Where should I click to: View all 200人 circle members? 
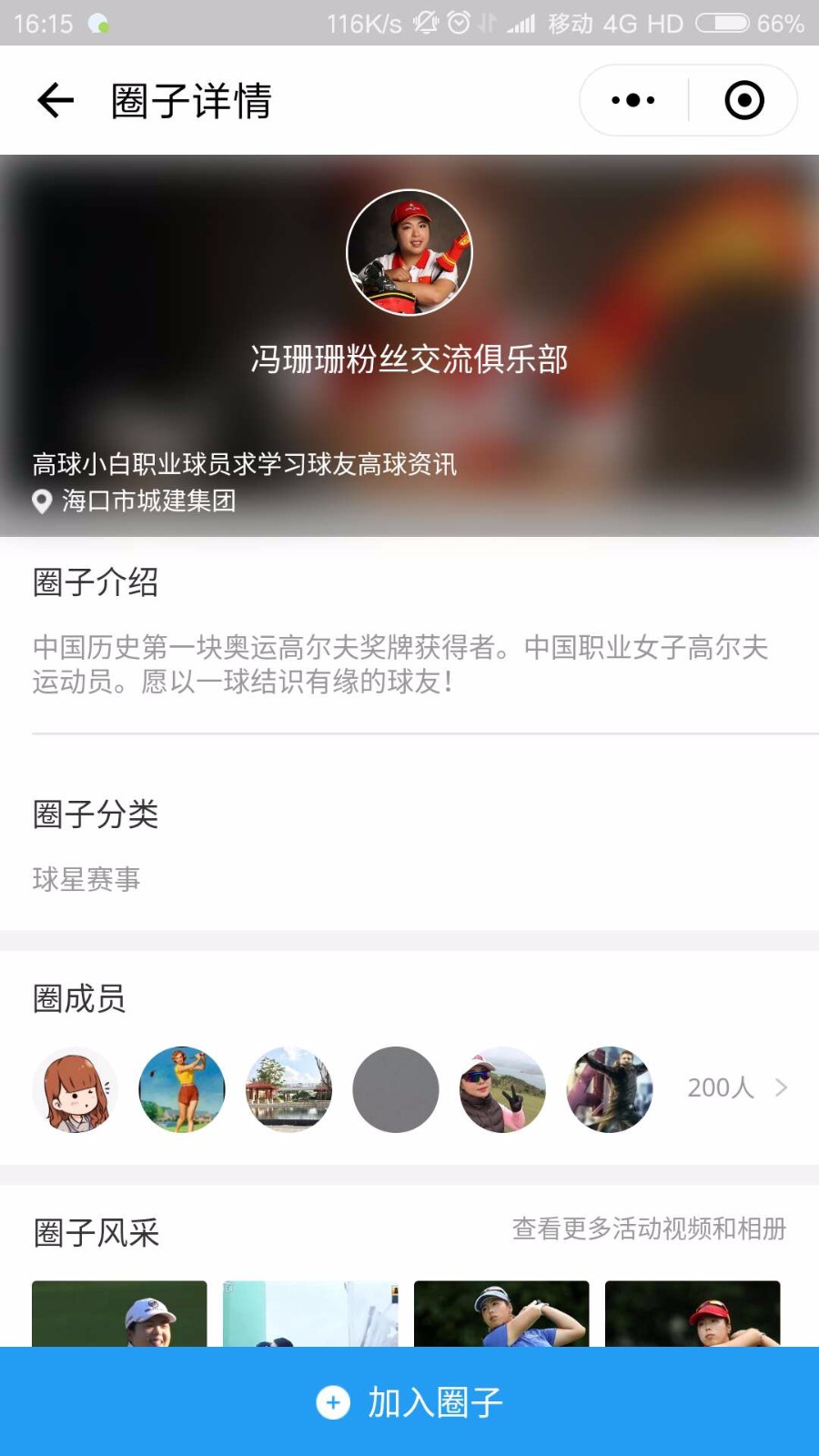coord(735,1087)
